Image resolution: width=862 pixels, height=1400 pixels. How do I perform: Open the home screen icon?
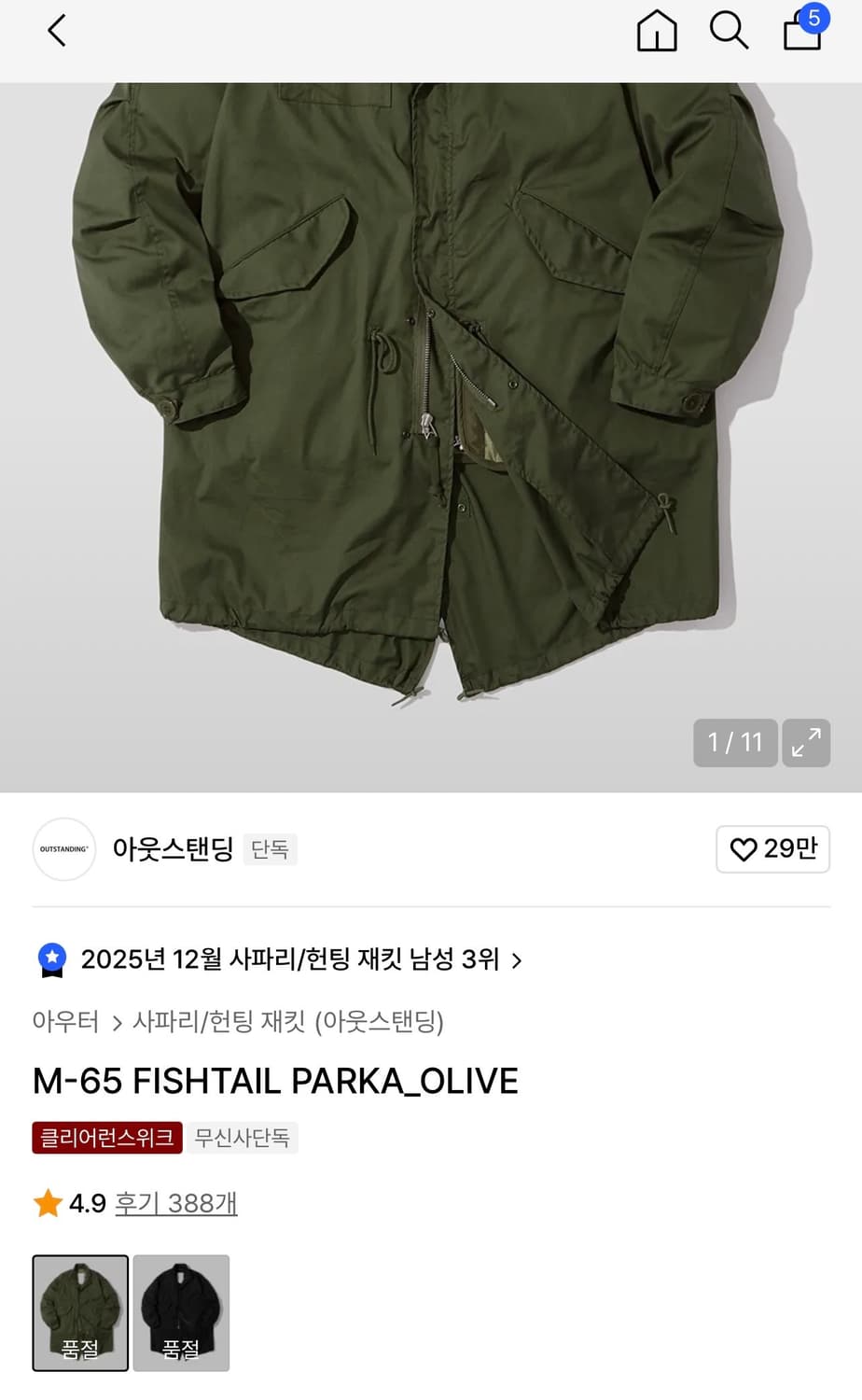[657, 30]
